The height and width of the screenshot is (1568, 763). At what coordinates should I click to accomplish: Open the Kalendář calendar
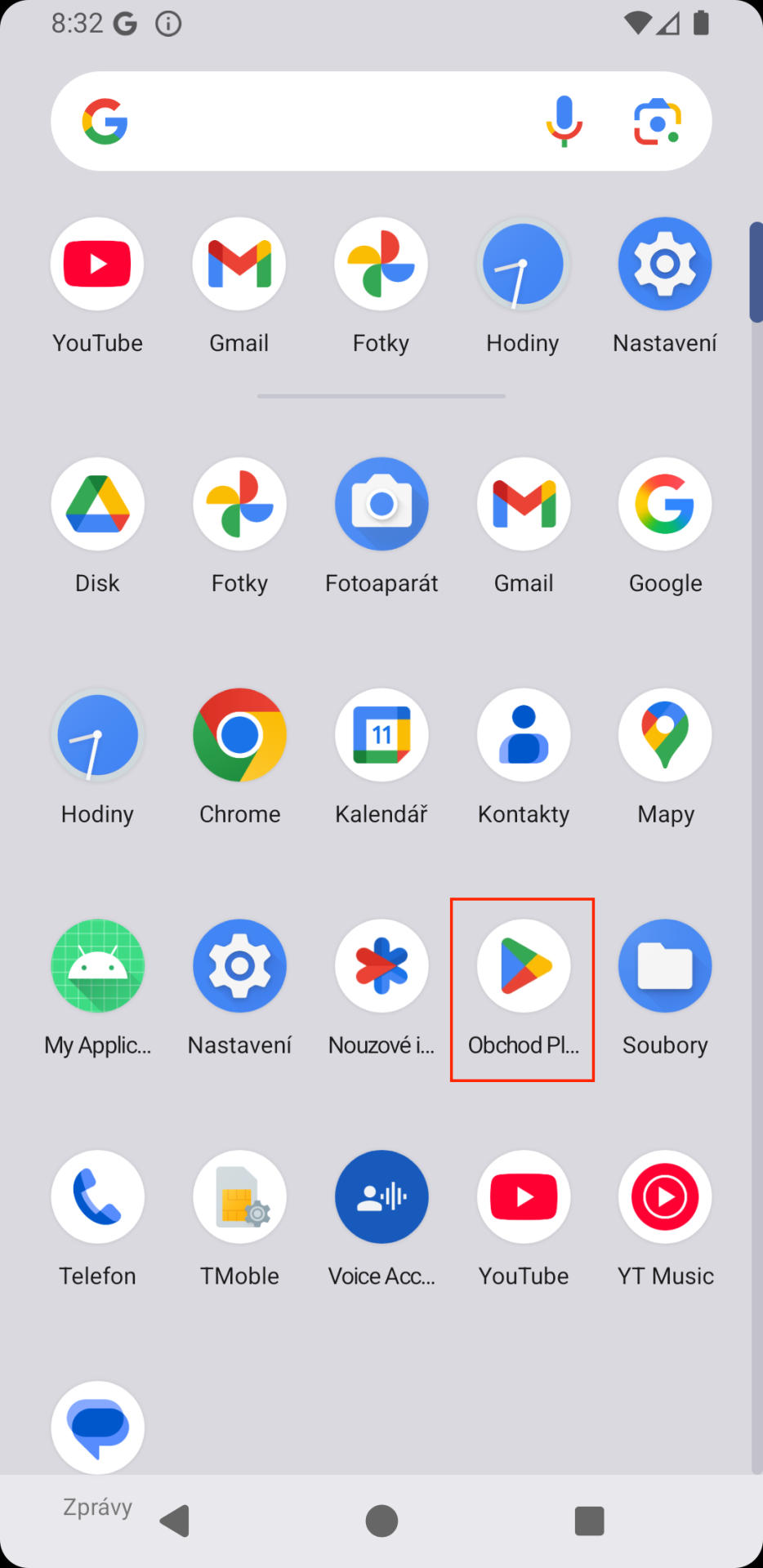pos(381,735)
